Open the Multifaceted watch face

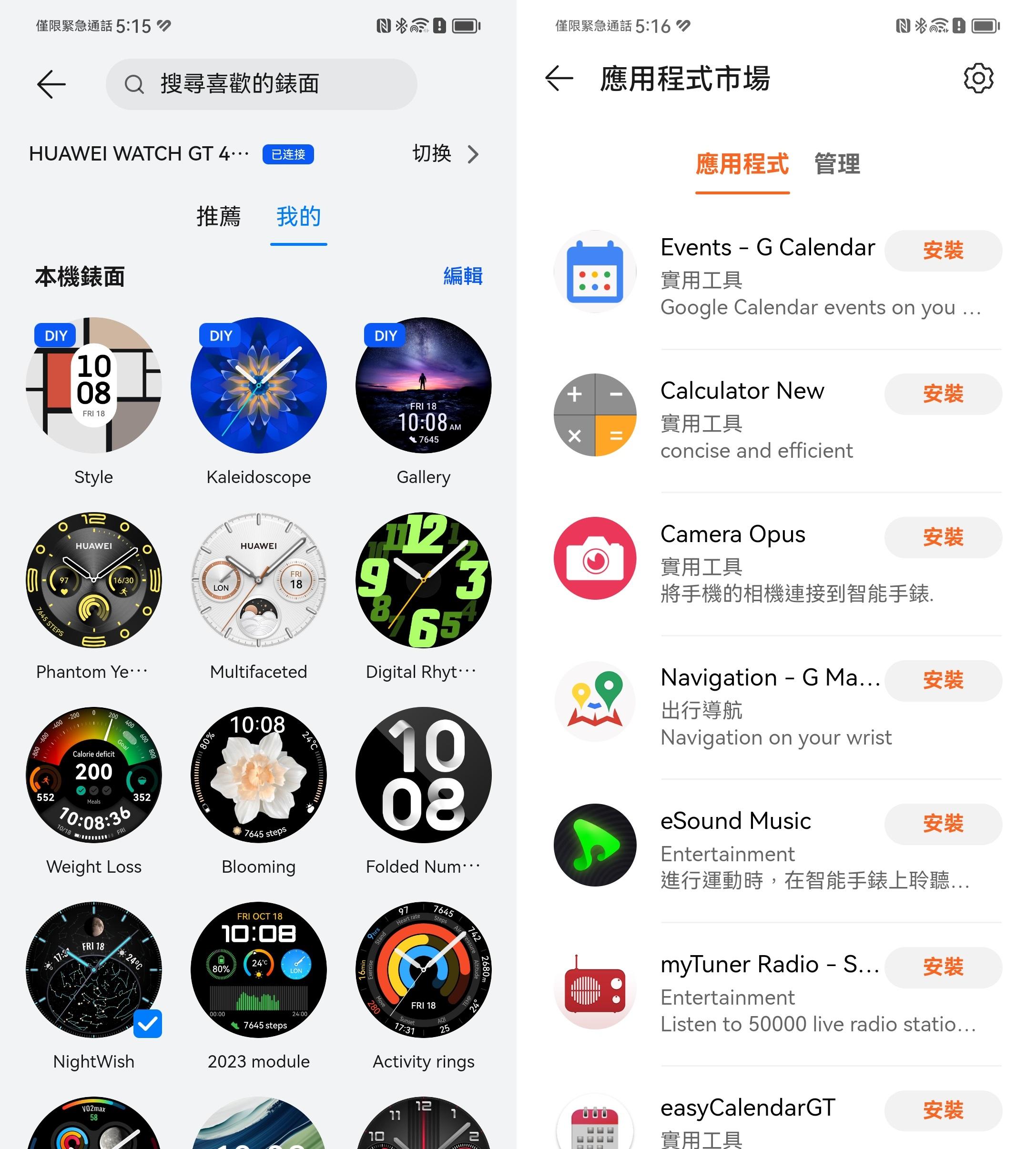[258, 580]
